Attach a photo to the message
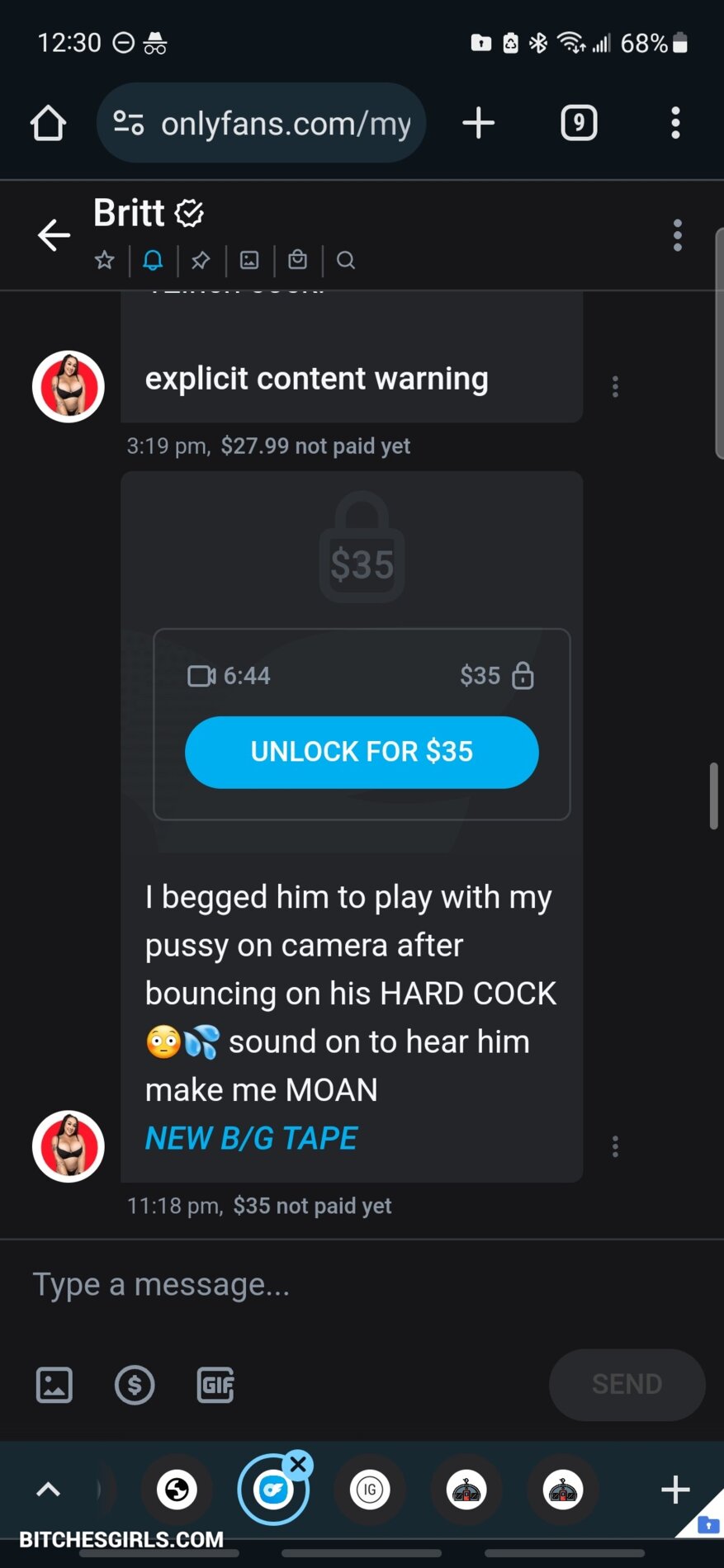724x1568 pixels. point(54,1384)
